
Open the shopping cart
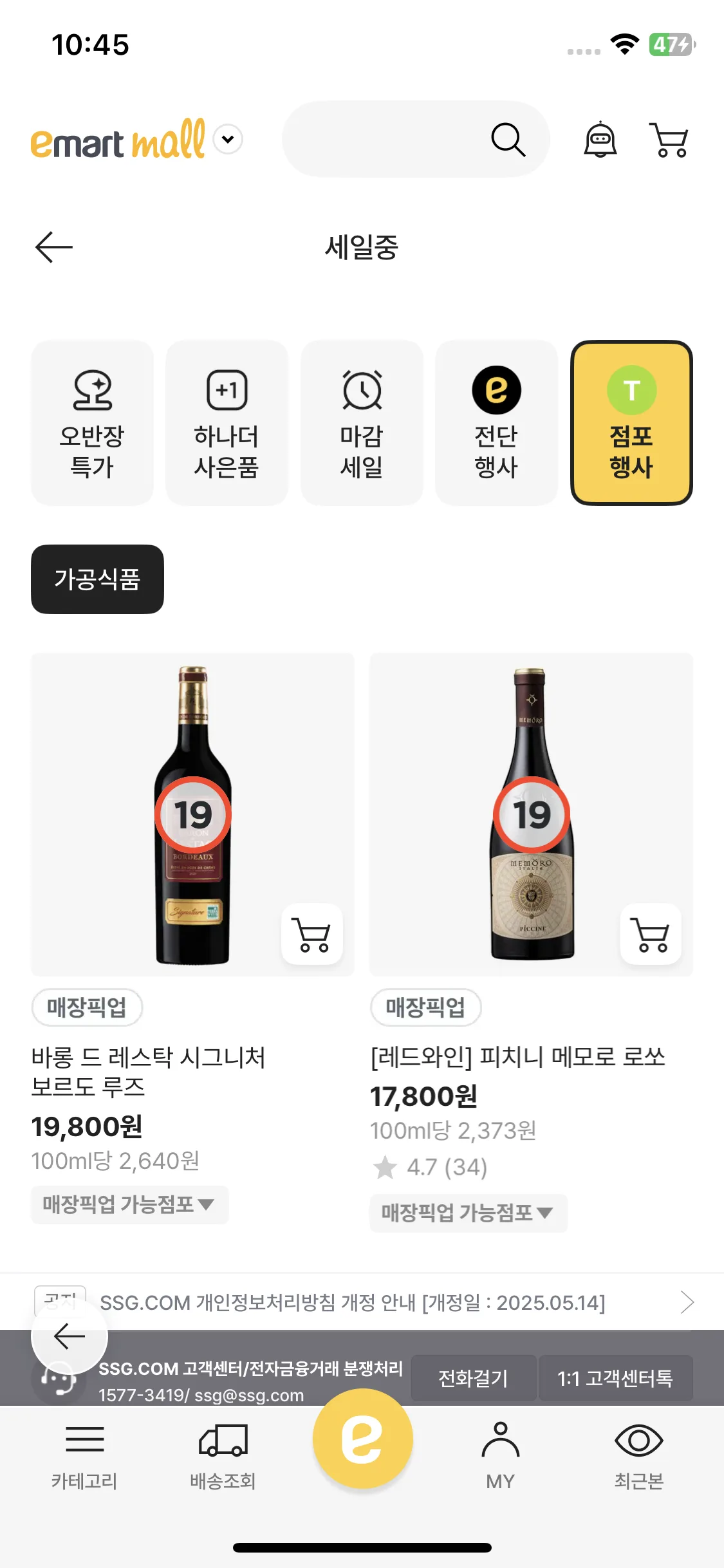click(x=669, y=139)
